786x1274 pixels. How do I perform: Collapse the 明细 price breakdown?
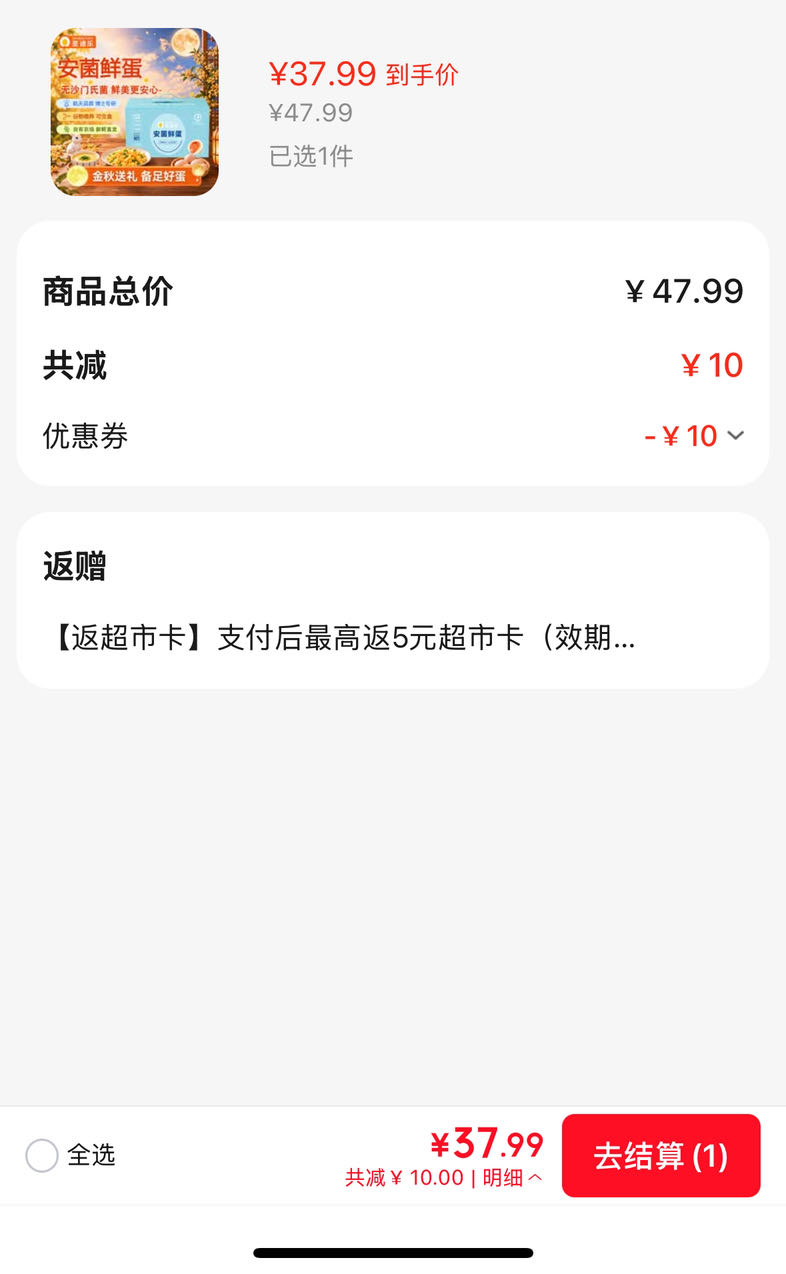click(x=512, y=1178)
